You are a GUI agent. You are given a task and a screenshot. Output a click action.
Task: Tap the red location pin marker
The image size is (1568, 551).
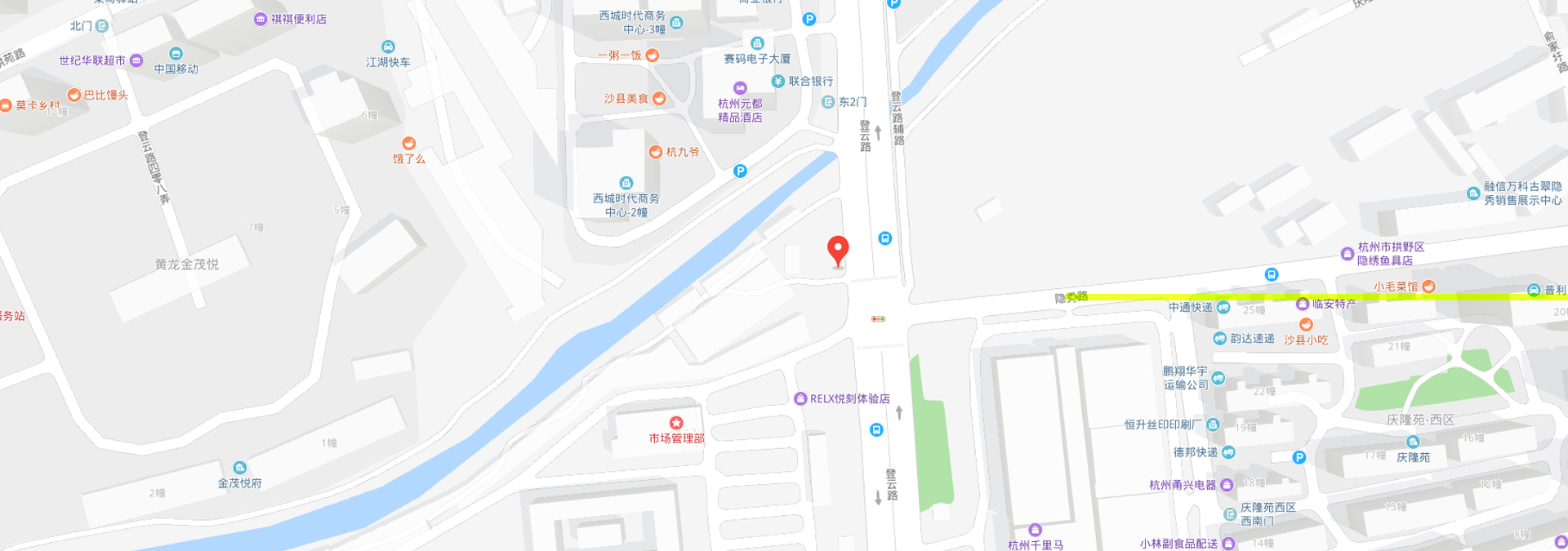(x=838, y=250)
